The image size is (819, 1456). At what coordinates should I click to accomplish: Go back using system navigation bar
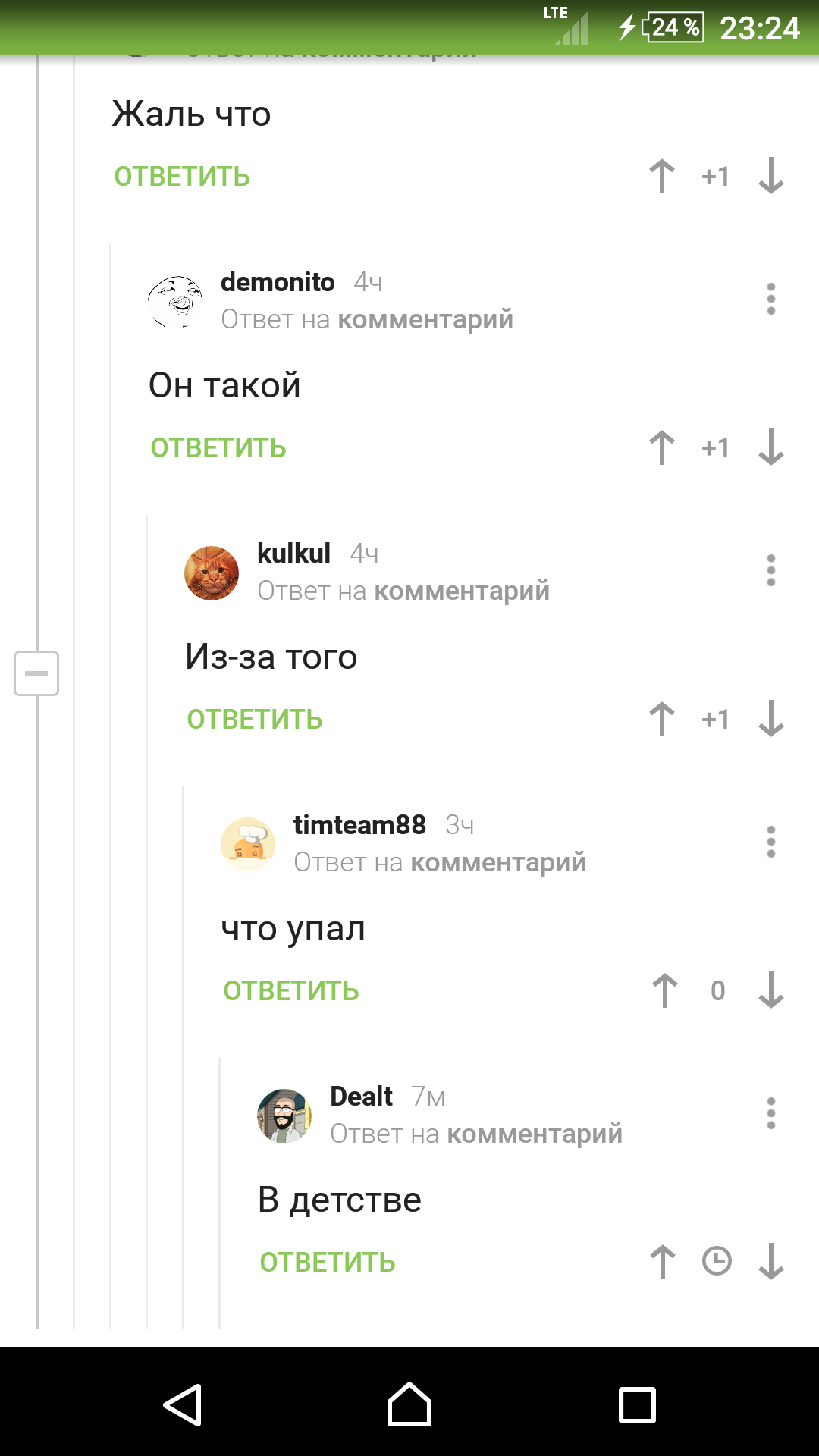click(x=182, y=1405)
